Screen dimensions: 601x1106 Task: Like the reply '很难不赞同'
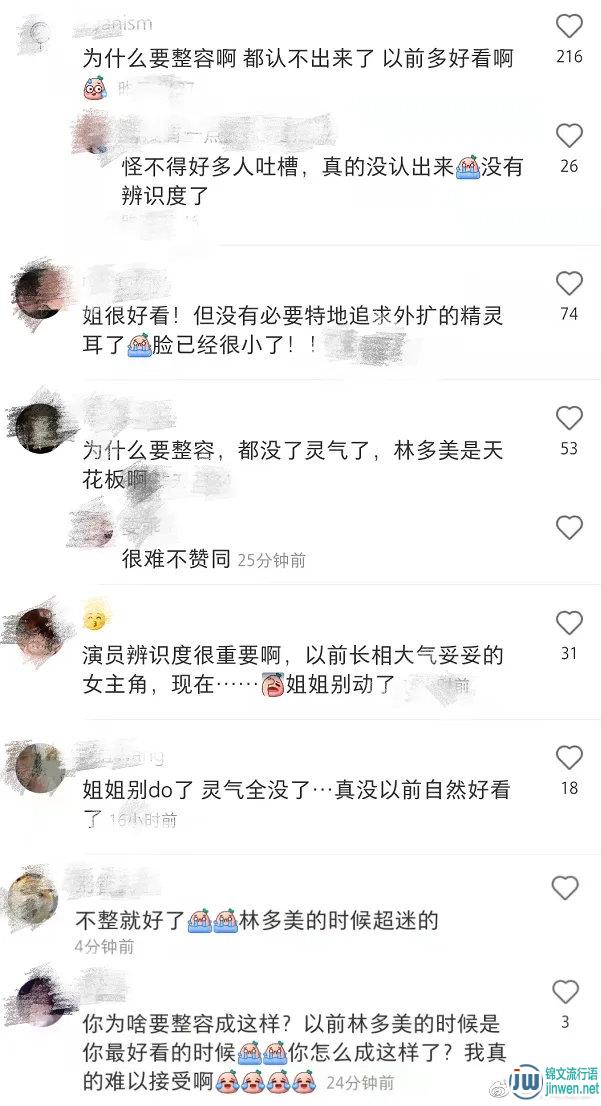pyautogui.click(x=569, y=528)
